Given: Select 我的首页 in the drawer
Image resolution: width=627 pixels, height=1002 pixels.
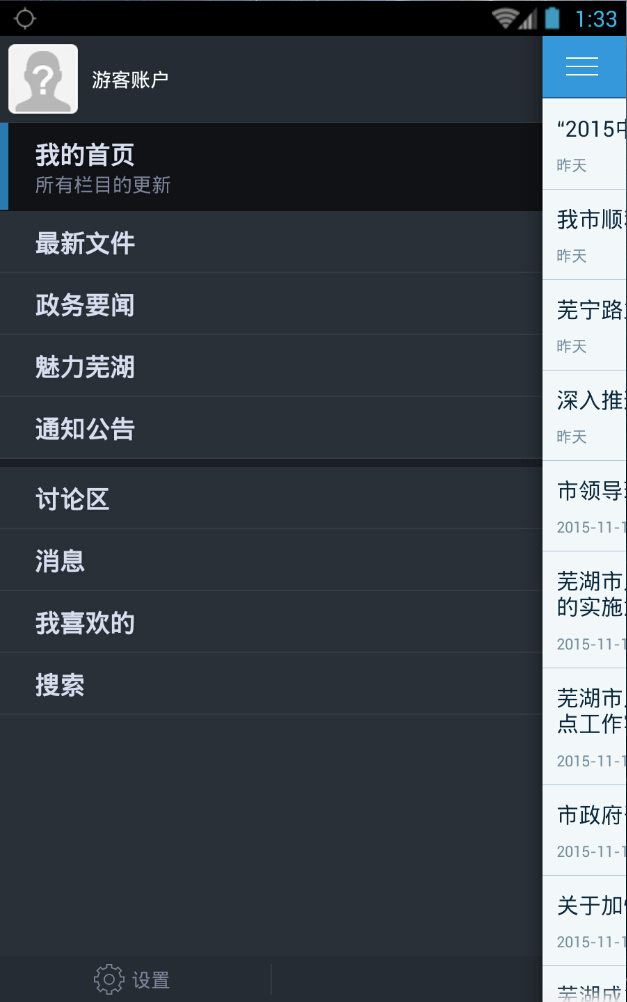Looking at the screenshot, I should 270,167.
